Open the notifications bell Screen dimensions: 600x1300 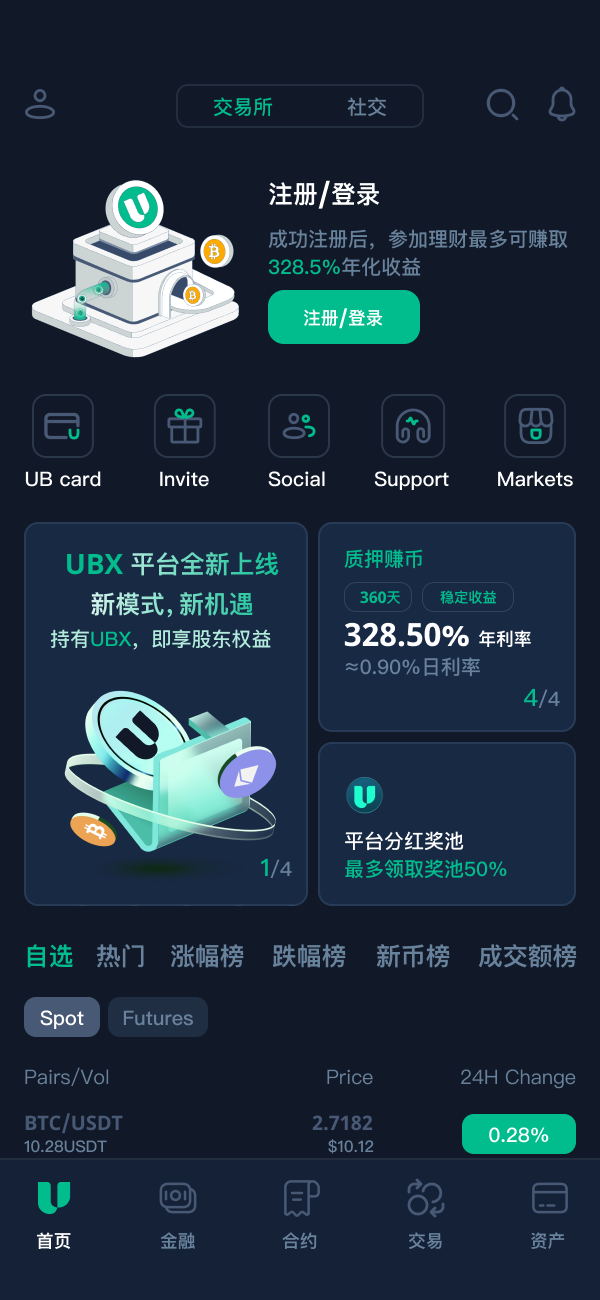click(562, 104)
